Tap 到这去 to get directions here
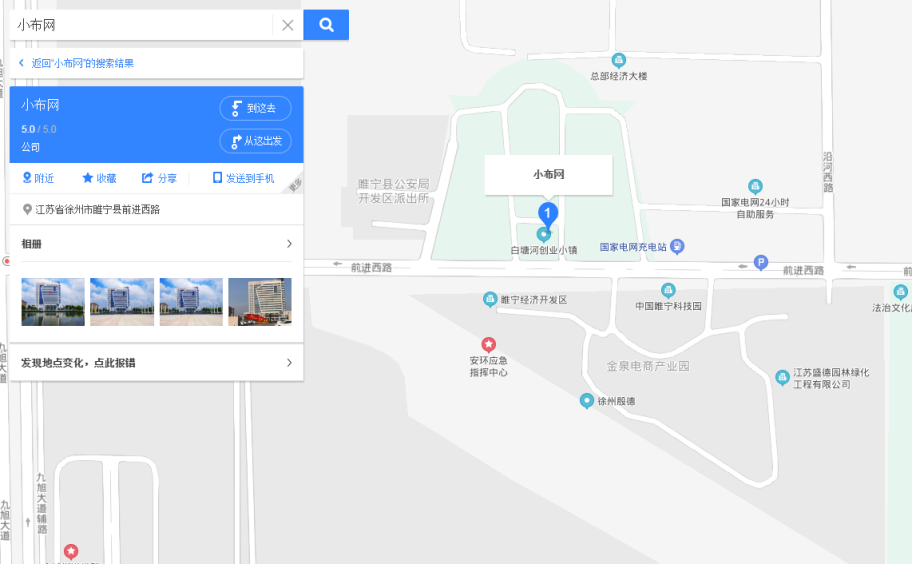The image size is (912, 564). [255, 109]
